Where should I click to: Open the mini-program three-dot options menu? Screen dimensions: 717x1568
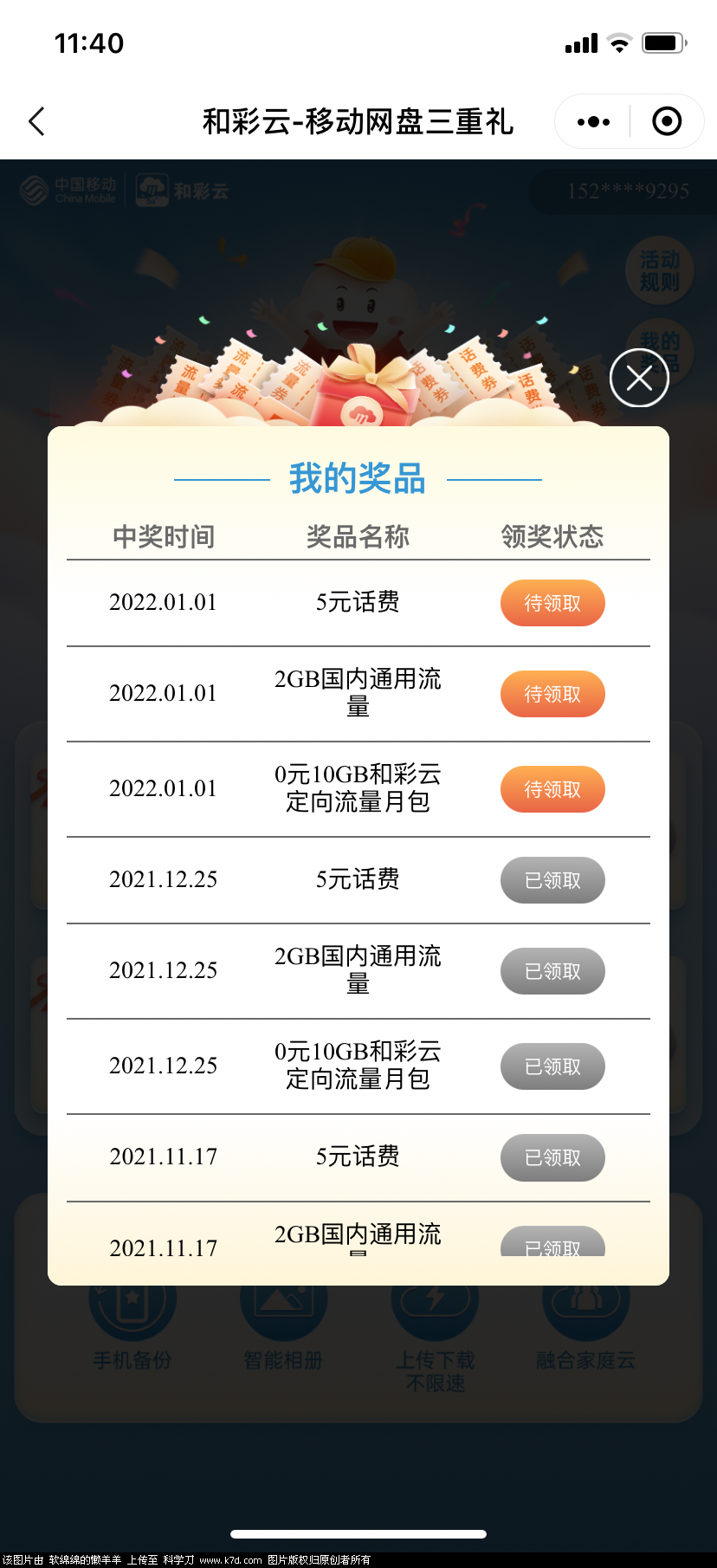pos(591,121)
